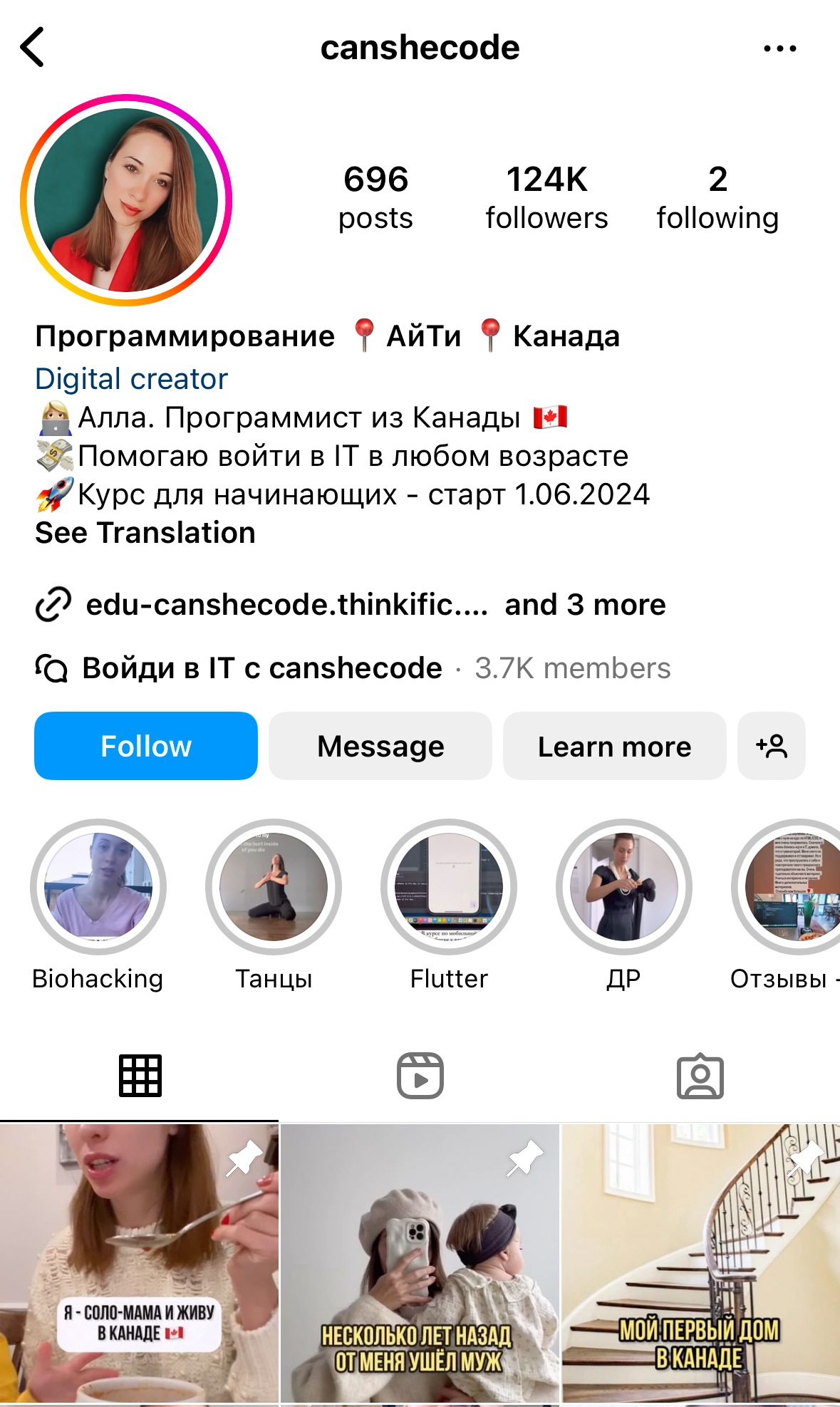
Task: Open the Flutter story highlight
Action: (x=449, y=887)
